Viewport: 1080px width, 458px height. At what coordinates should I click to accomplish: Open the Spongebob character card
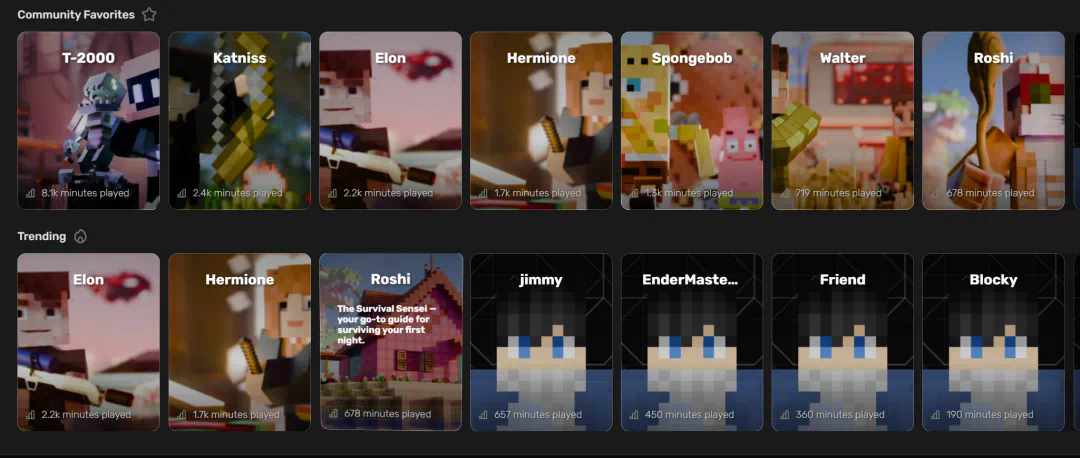coord(692,120)
